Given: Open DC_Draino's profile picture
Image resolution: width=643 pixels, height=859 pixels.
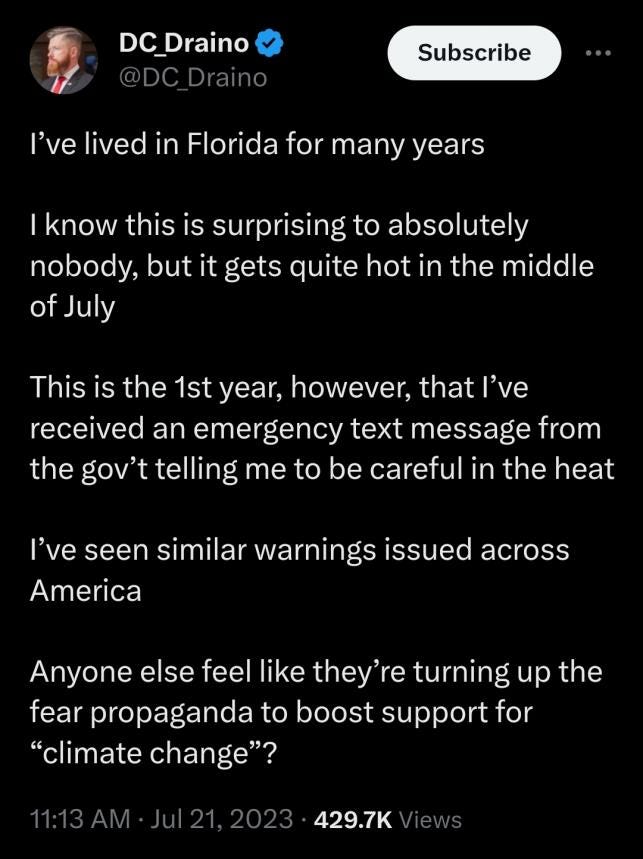Looking at the screenshot, I should [x=62, y=61].
